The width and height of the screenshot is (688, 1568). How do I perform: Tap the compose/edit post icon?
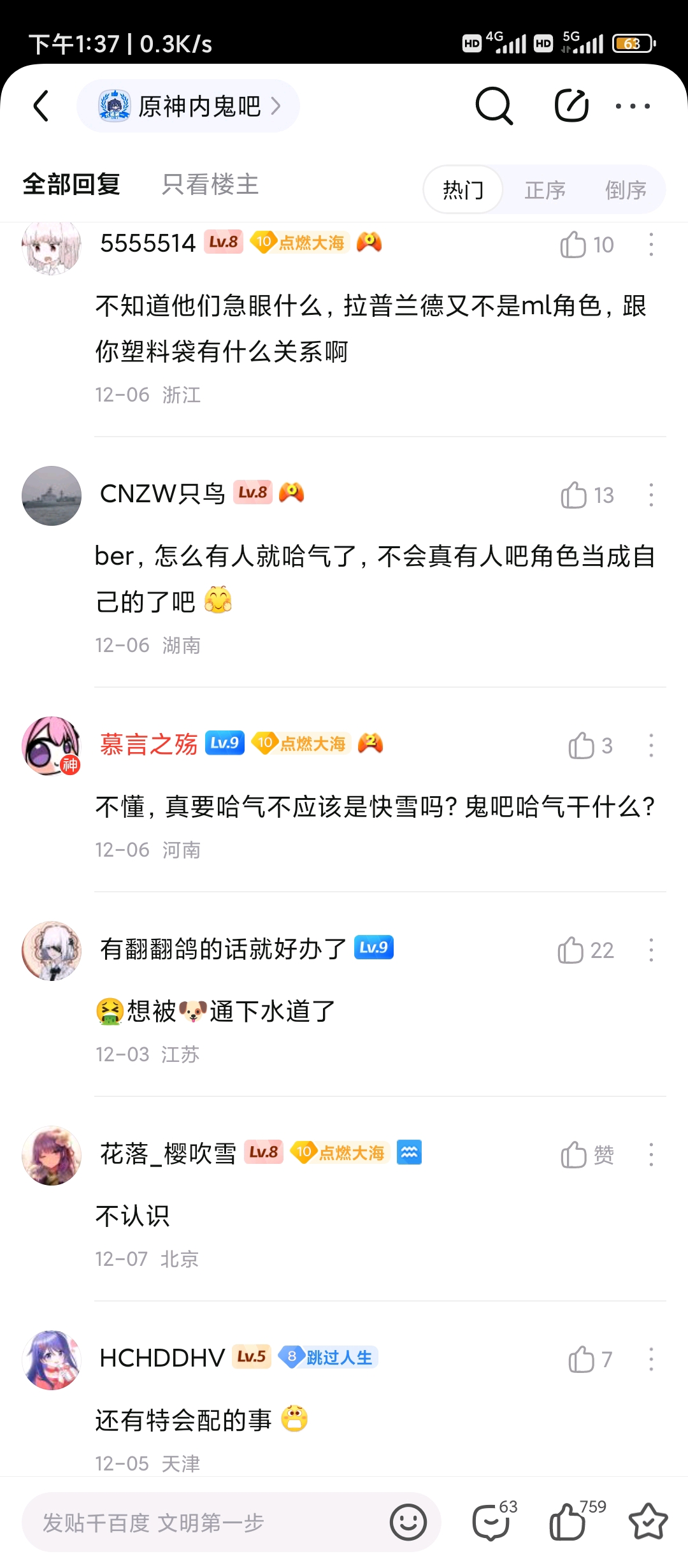571,106
